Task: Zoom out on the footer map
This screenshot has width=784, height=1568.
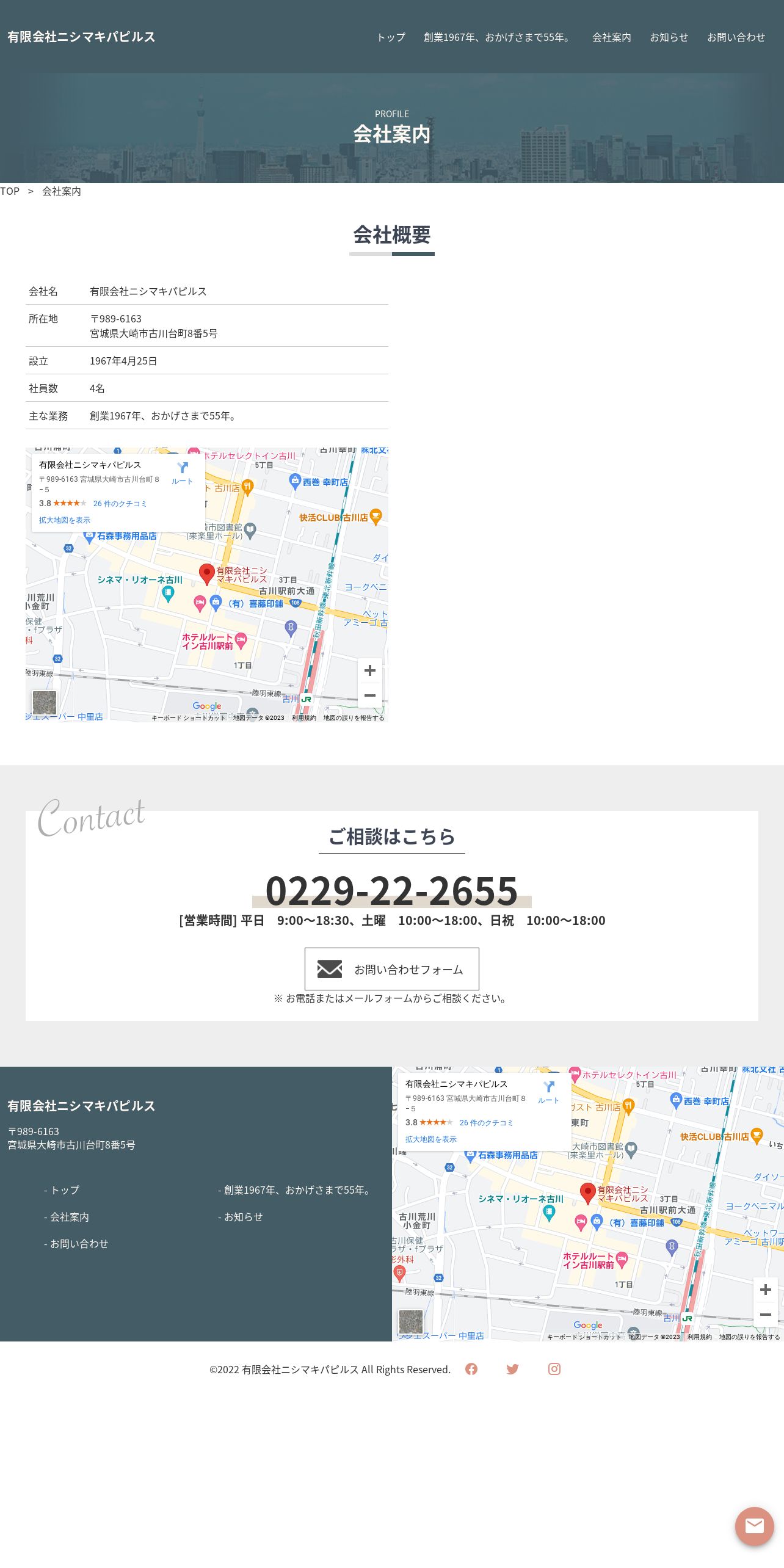Action: click(x=766, y=1315)
